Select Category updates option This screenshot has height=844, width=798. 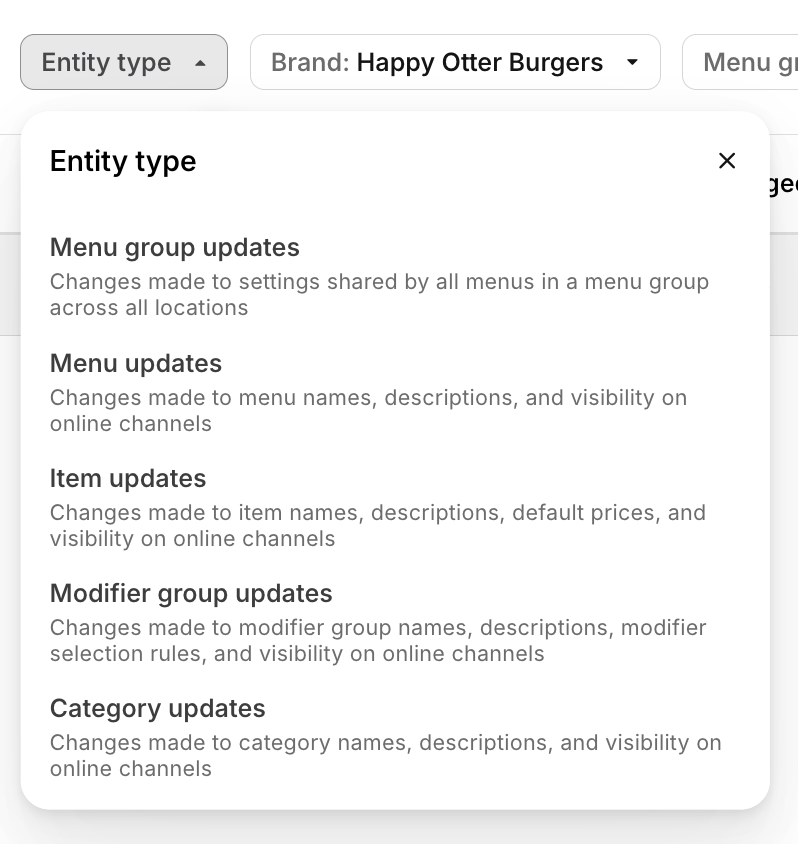tap(158, 708)
